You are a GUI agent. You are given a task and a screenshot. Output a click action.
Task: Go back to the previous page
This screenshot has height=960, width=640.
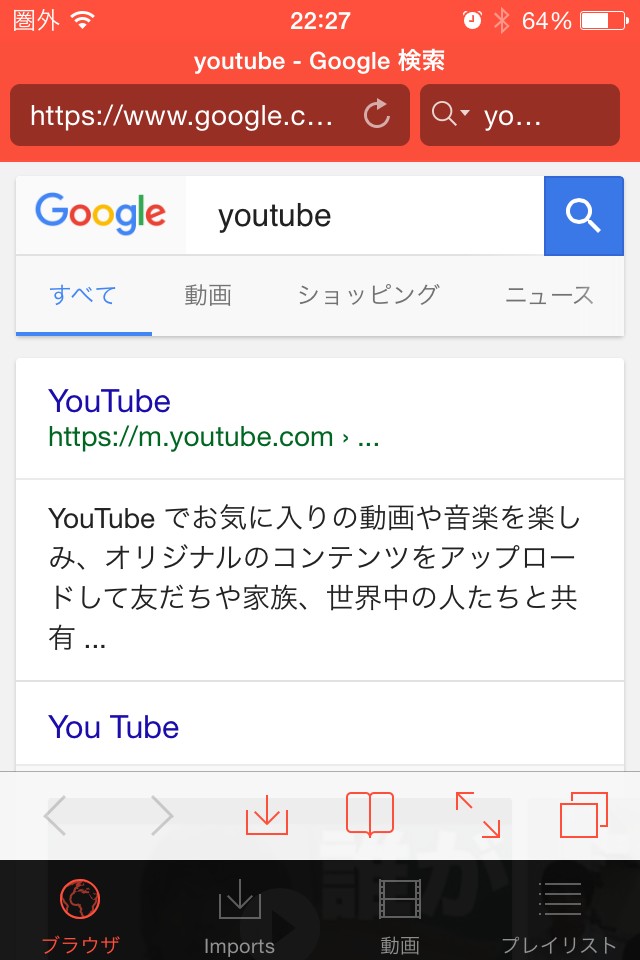coord(57,816)
